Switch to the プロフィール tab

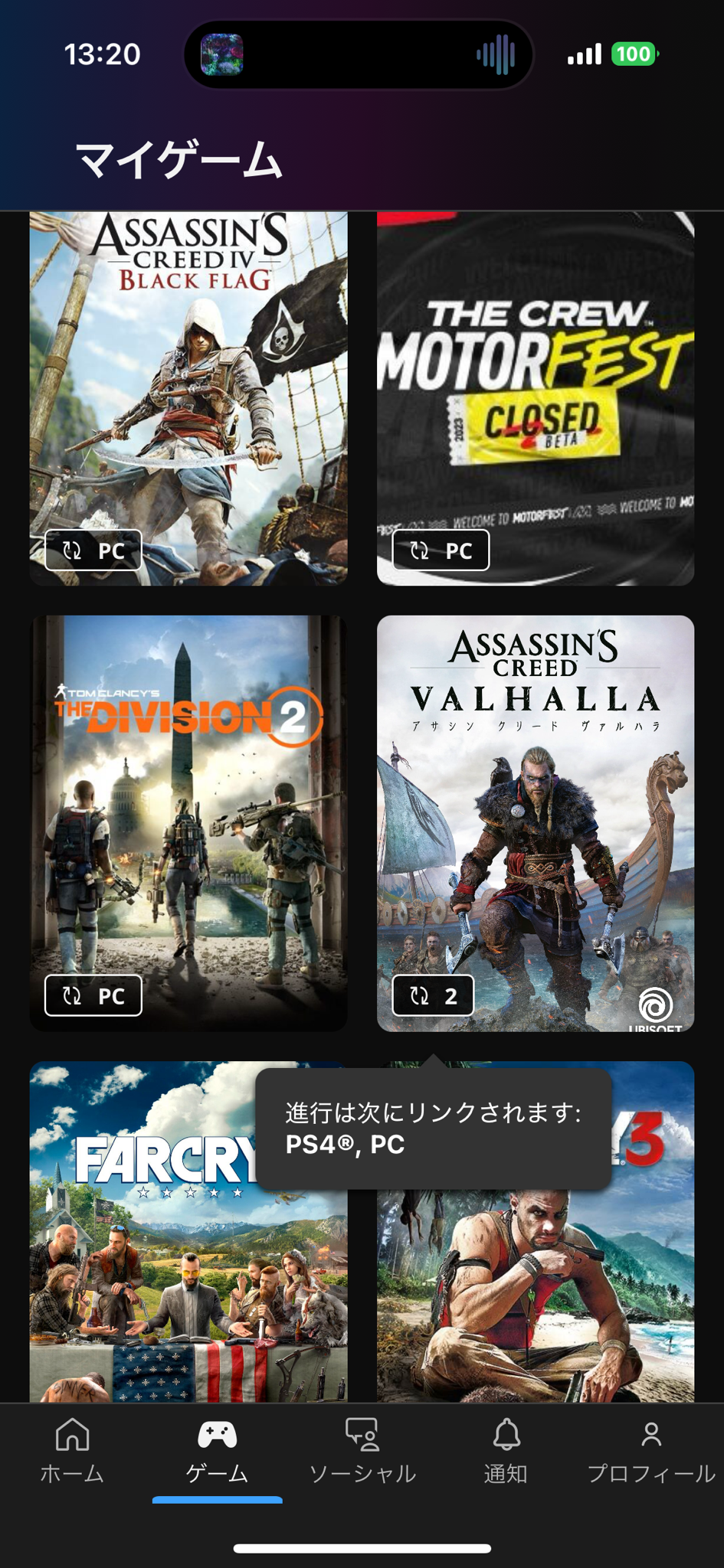click(x=651, y=1451)
